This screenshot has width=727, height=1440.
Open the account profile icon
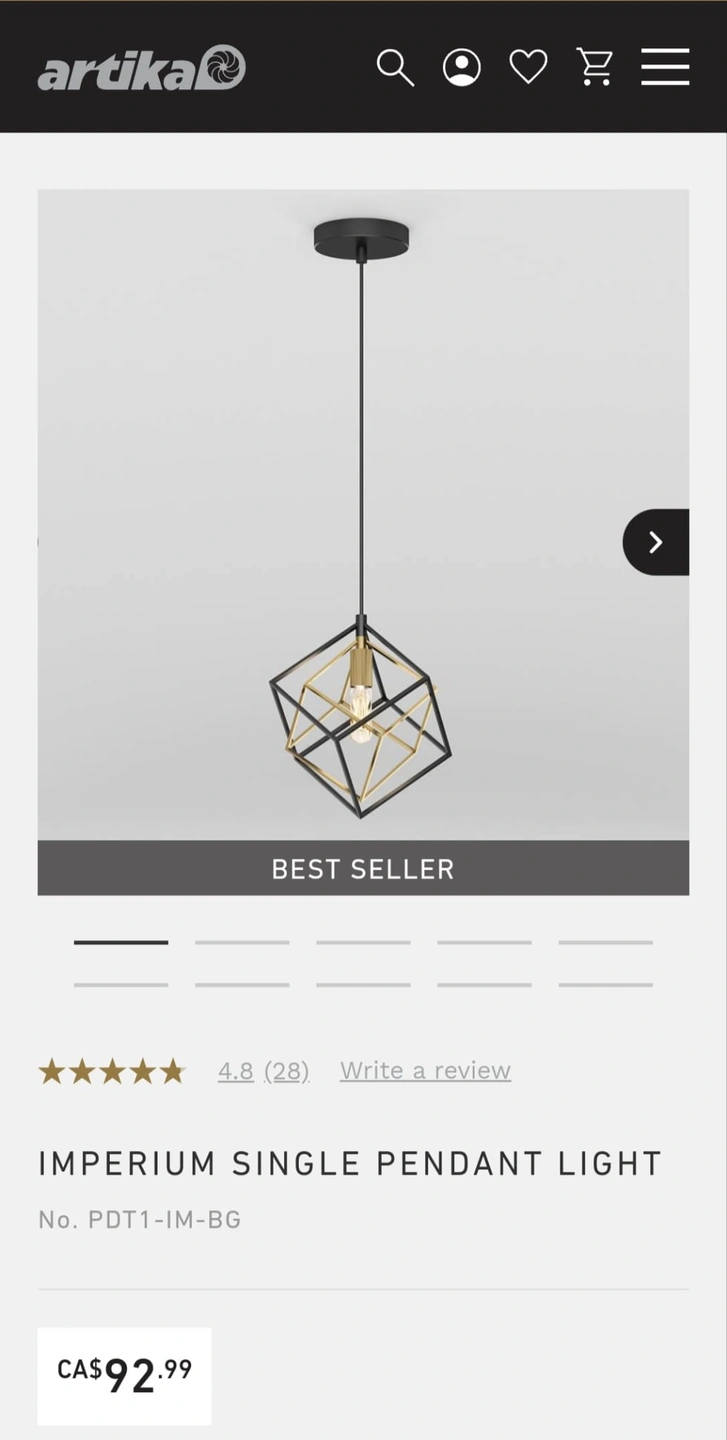click(461, 68)
